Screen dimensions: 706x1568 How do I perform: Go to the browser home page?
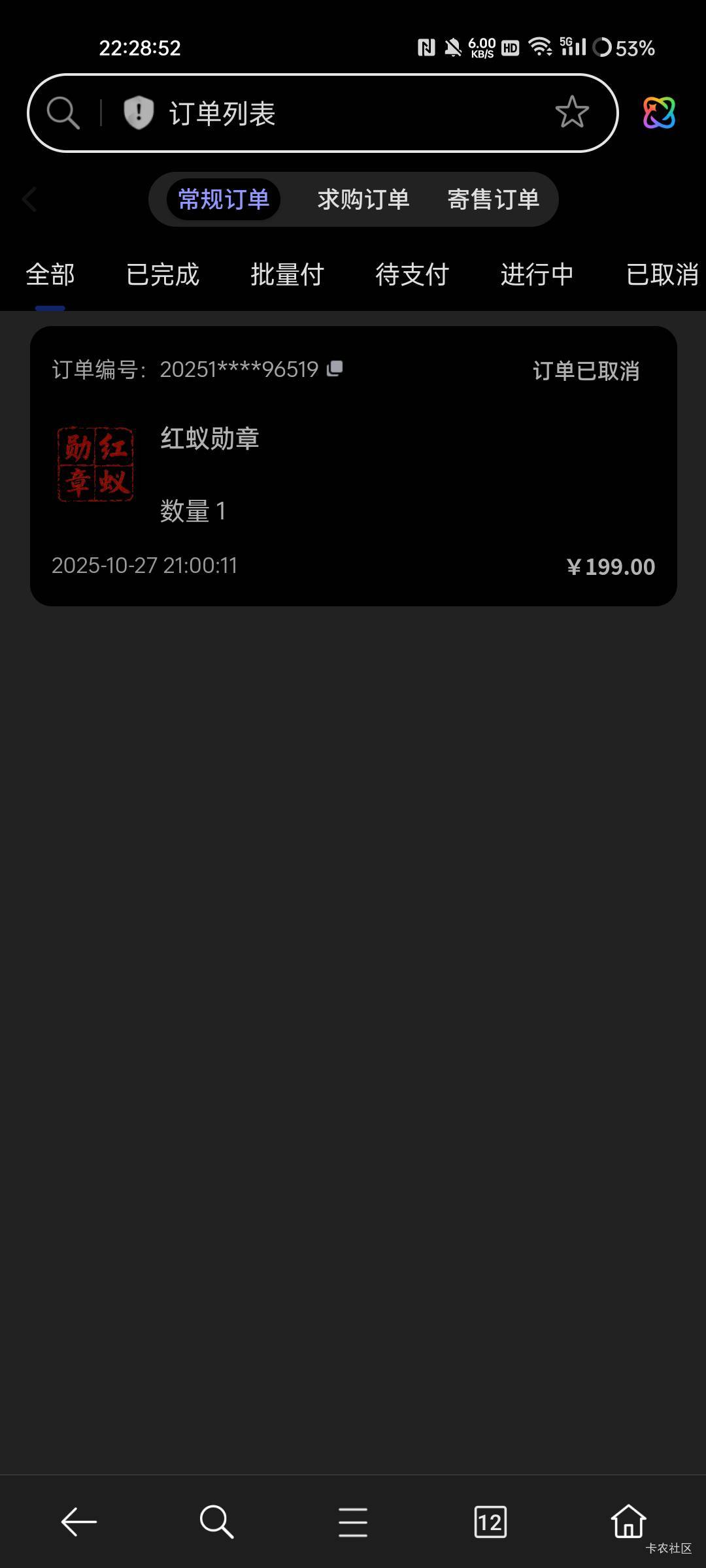[628, 1521]
